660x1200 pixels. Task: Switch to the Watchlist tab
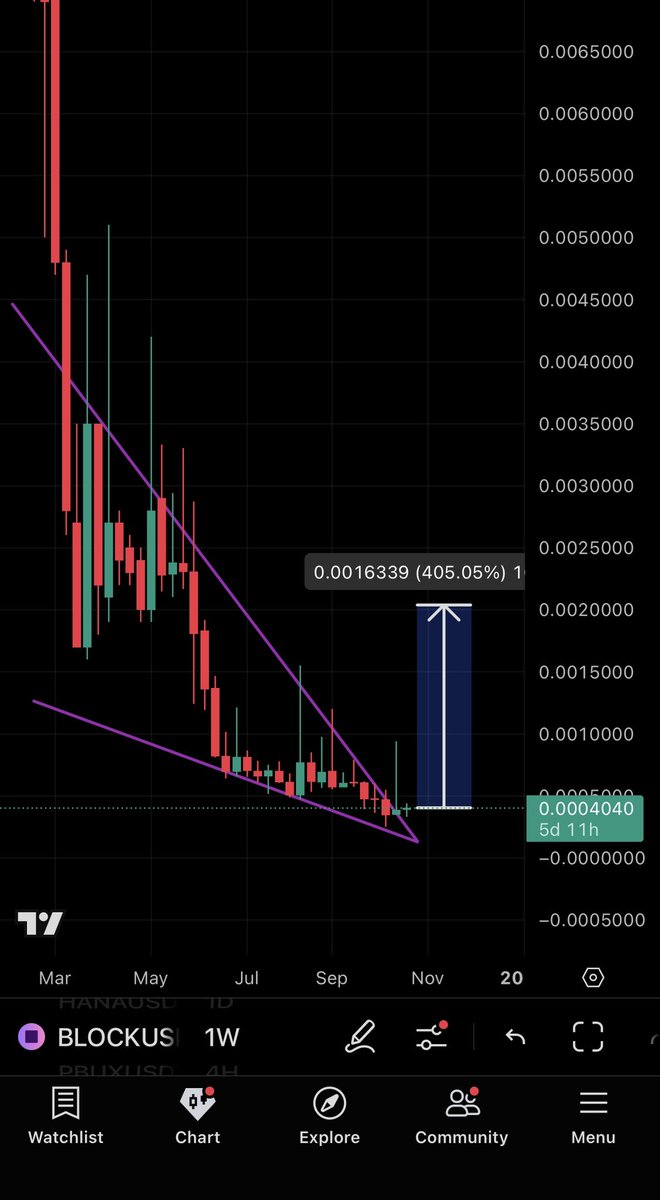click(x=66, y=1116)
